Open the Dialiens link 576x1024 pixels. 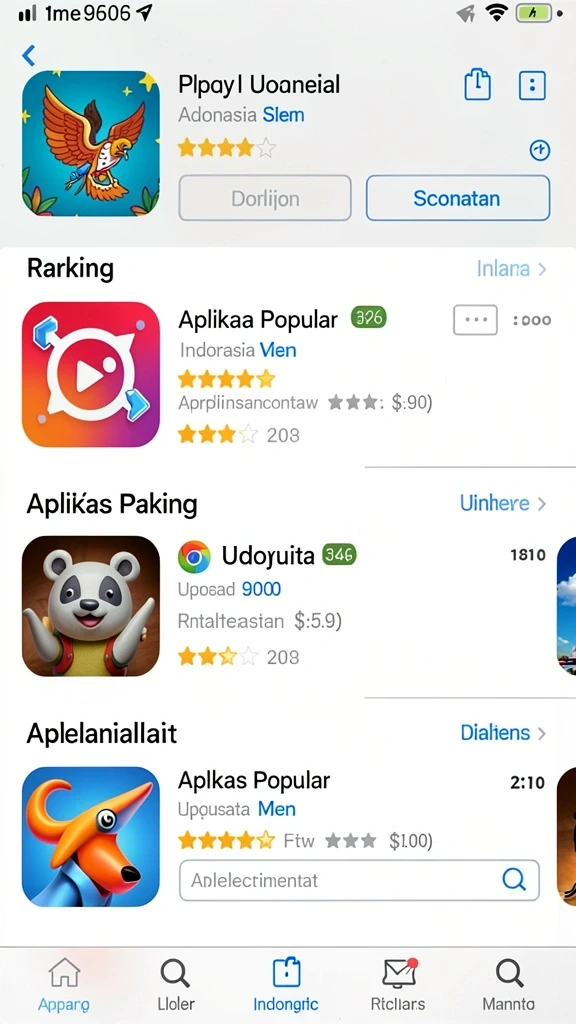coord(504,733)
